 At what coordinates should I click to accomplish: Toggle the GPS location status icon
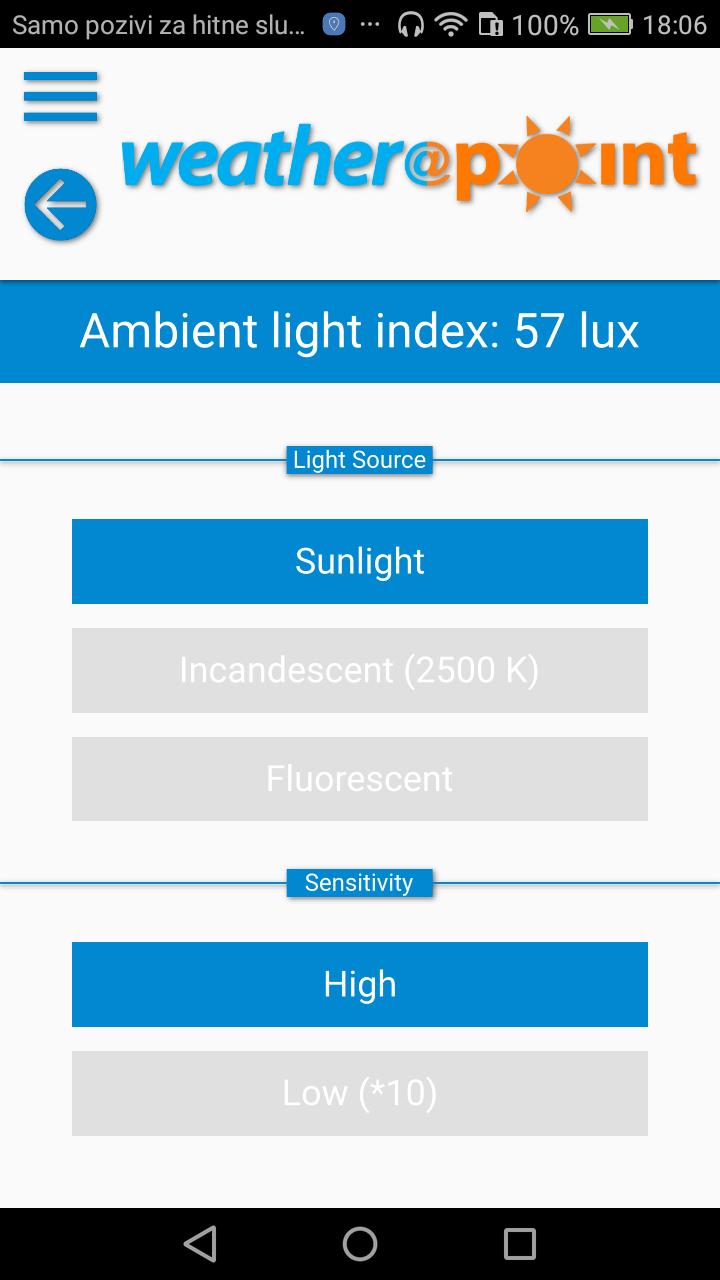335,22
